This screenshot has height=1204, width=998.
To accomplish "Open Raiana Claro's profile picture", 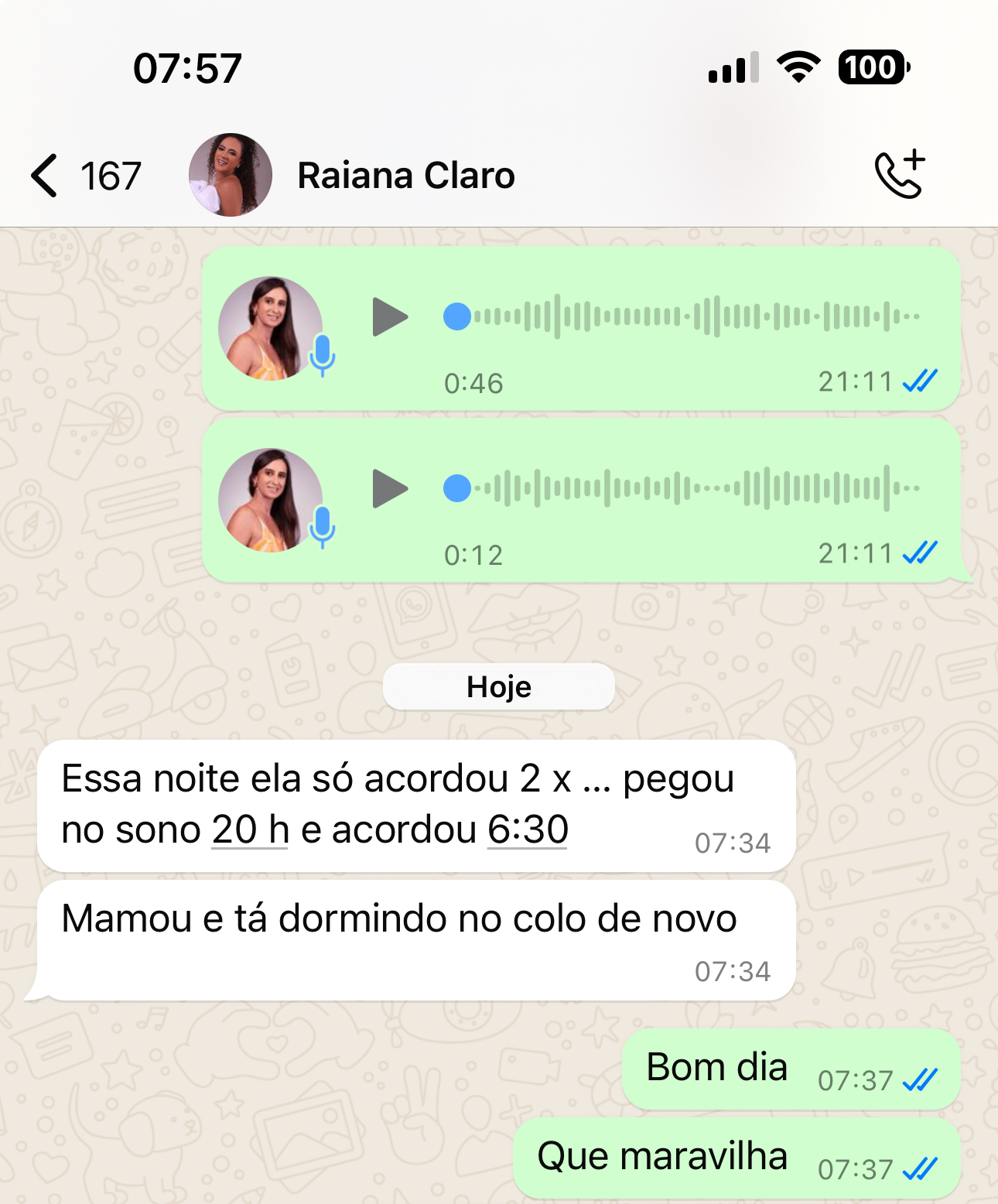I will coord(231,175).
